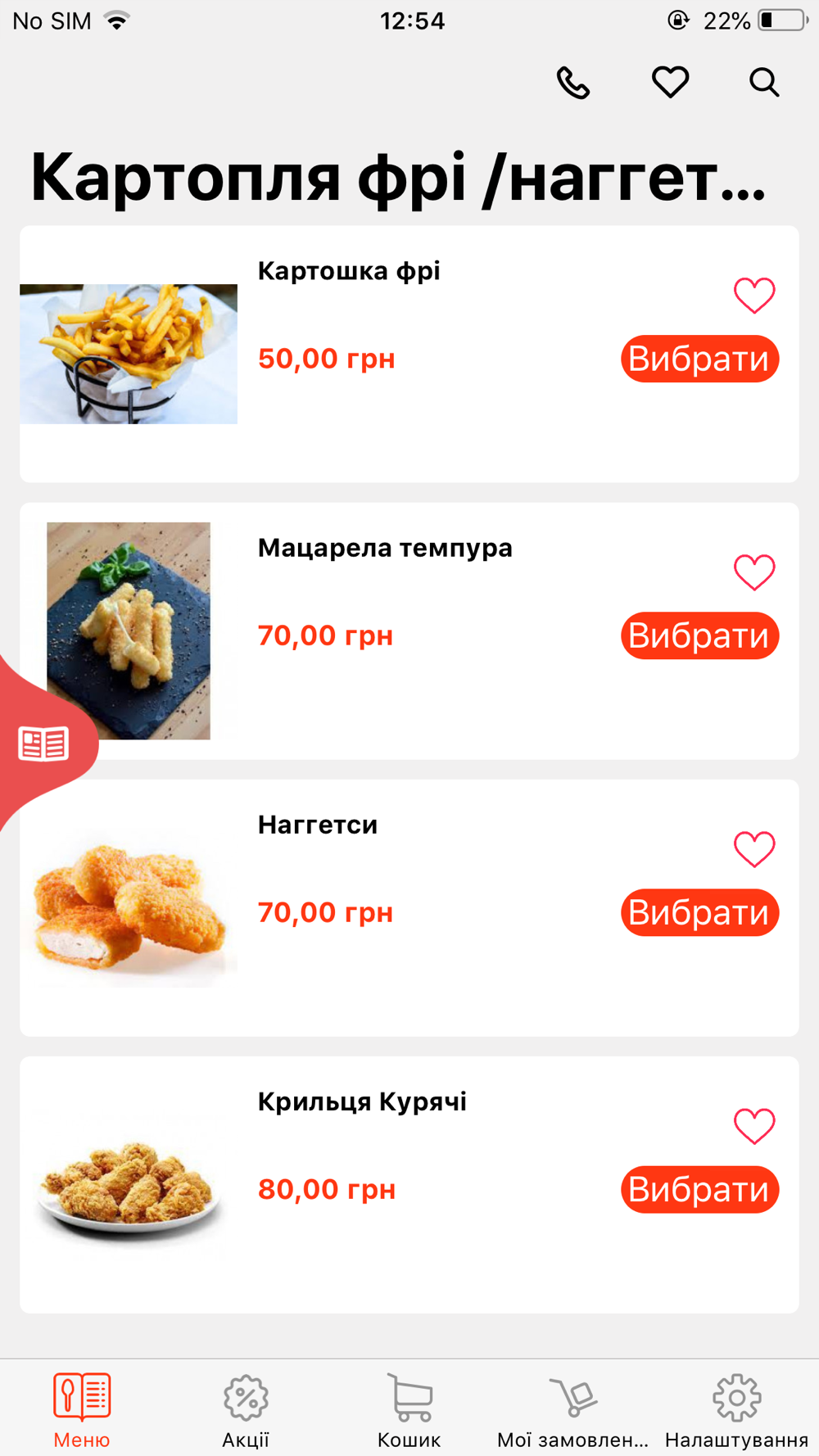
Task: Open the red floating categories menu
Action: 43,744
